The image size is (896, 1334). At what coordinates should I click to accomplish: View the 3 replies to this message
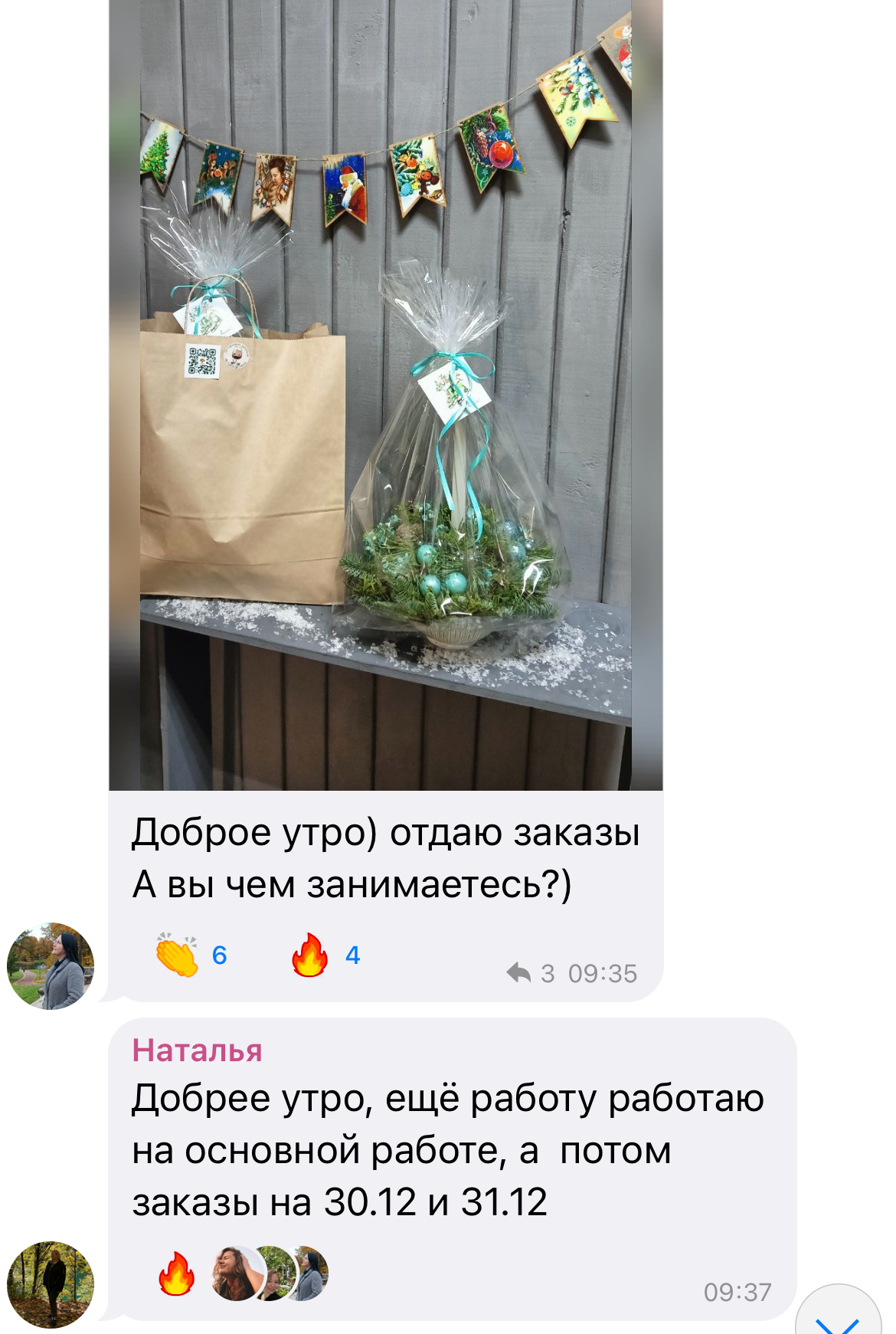pyautogui.click(x=530, y=973)
